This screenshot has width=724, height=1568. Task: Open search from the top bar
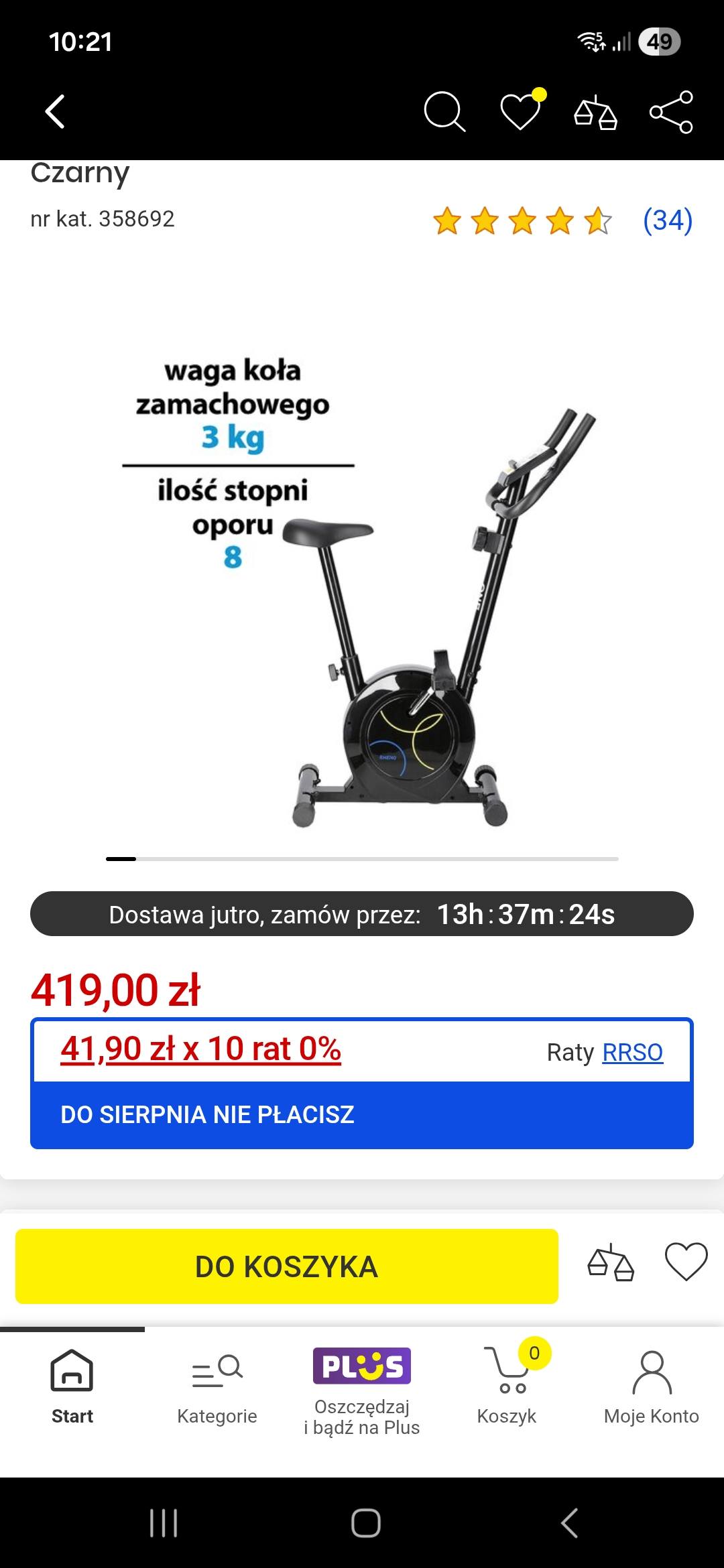(444, 111)
